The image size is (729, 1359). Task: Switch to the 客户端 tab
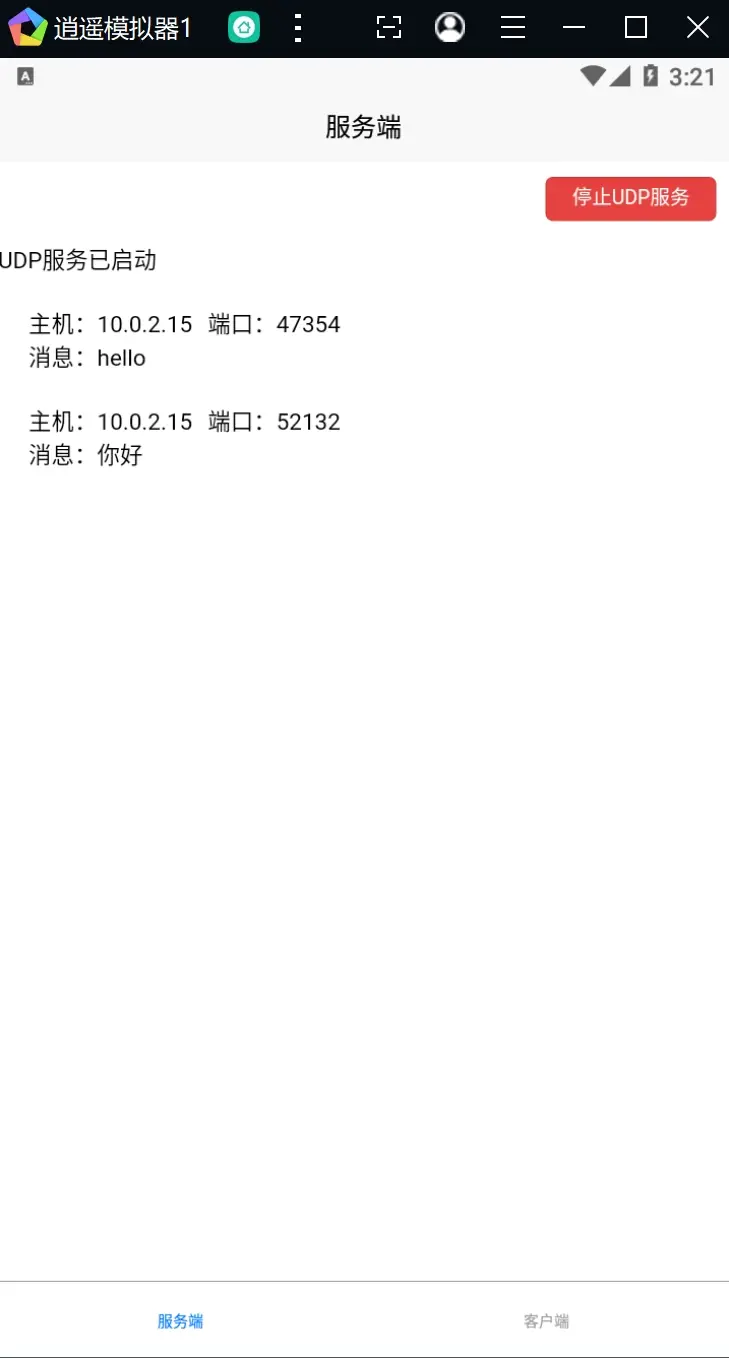(x=546, y=1321)
